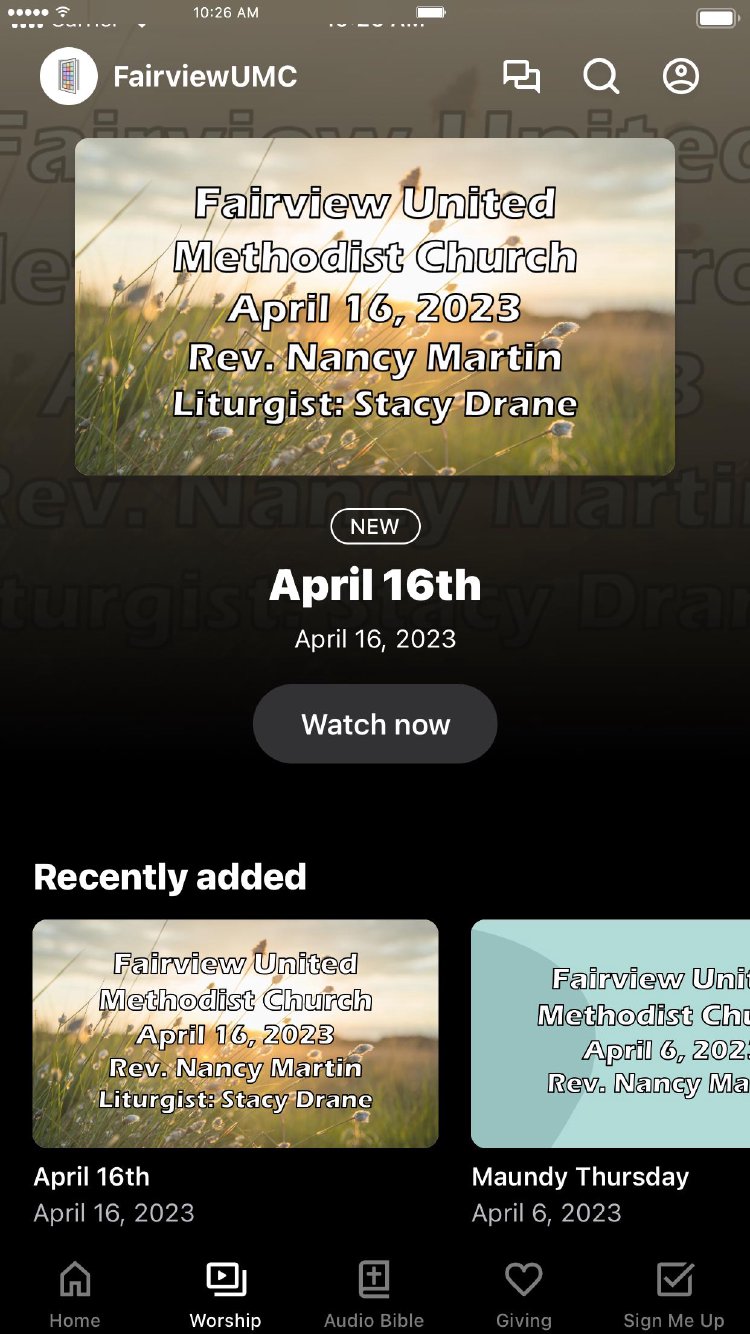Image resolution: width=750 pixels, height=1334 pixels.
Task: Open the chat messages icon
Action: tap(521, 77)
